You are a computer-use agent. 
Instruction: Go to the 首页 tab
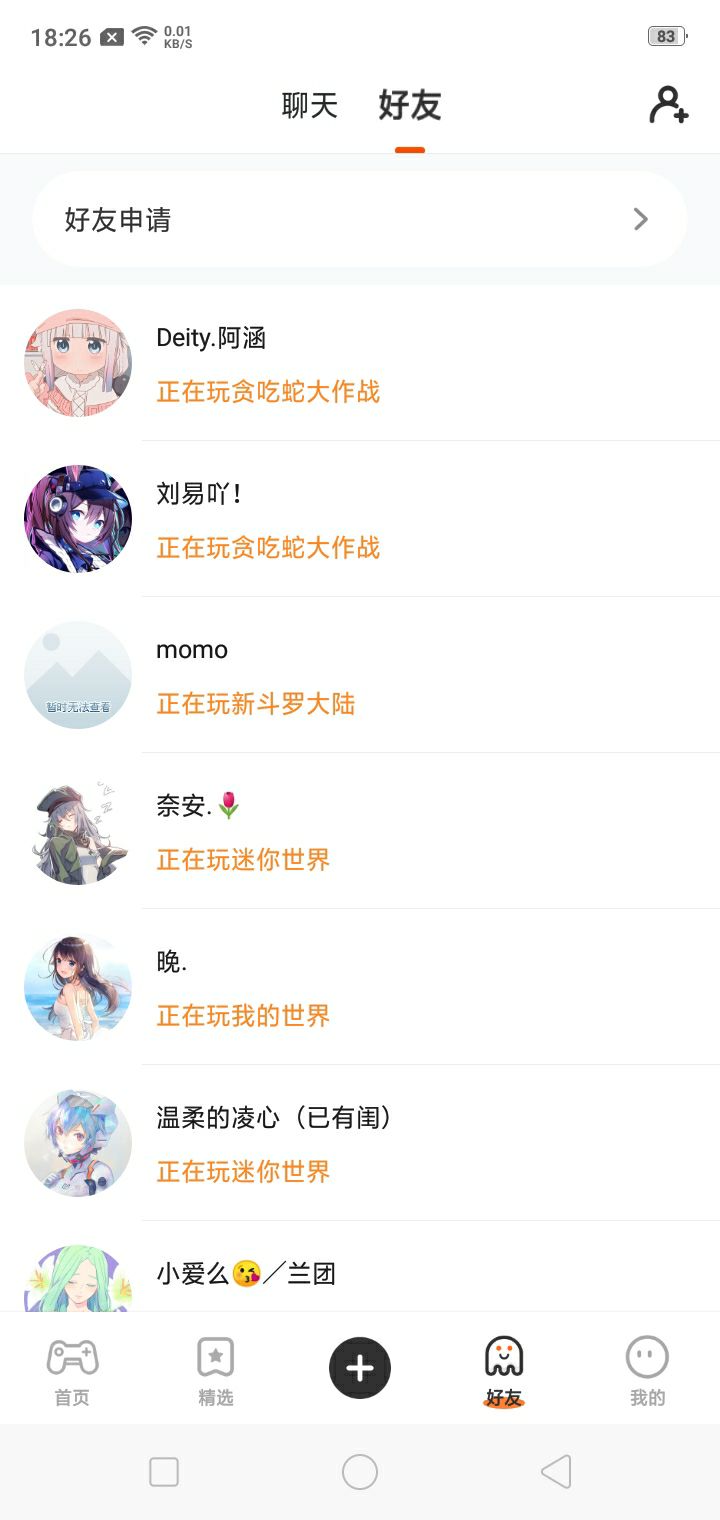coord(72,1370)
